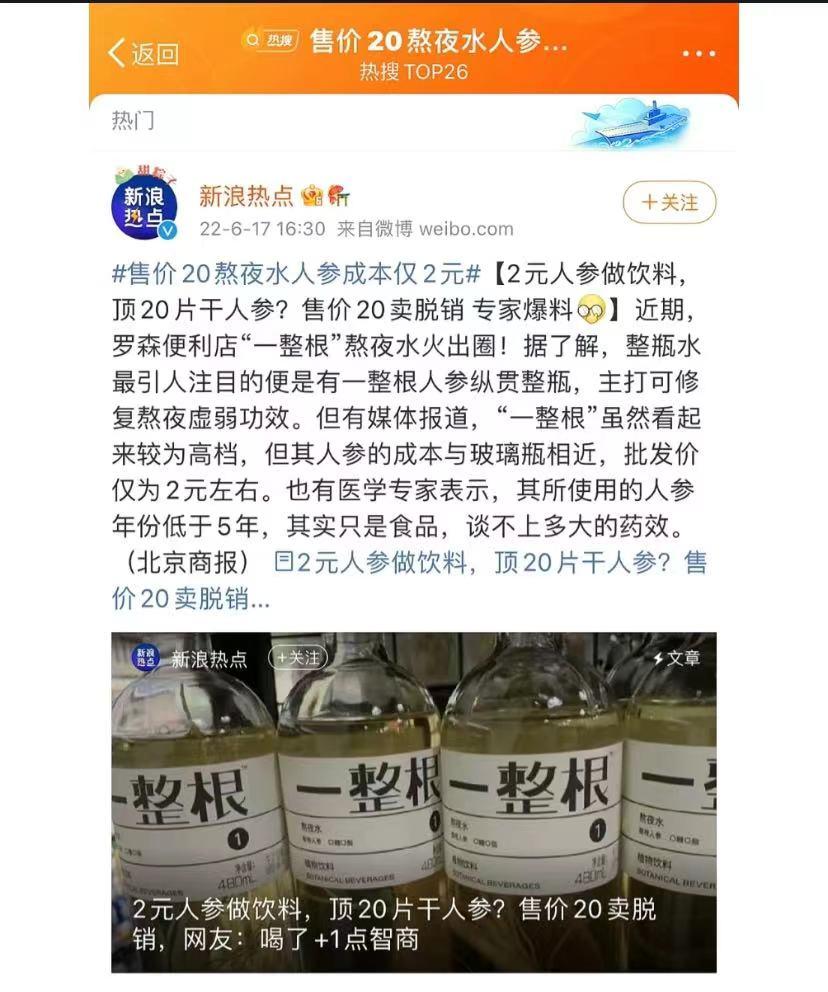Follow 新浪热点 with the +关注 button

click(670, 203)
